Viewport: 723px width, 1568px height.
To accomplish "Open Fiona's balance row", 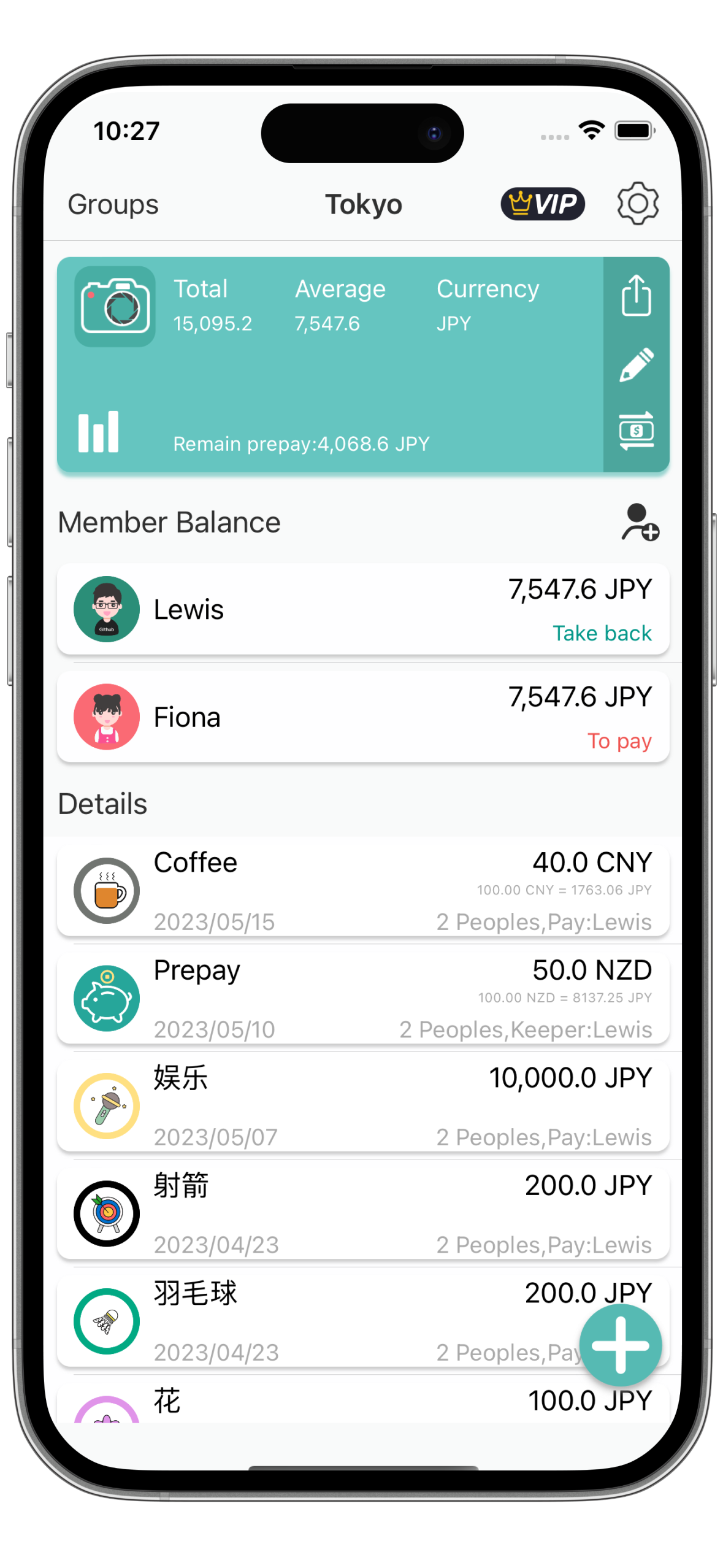I will click(362, 717).
